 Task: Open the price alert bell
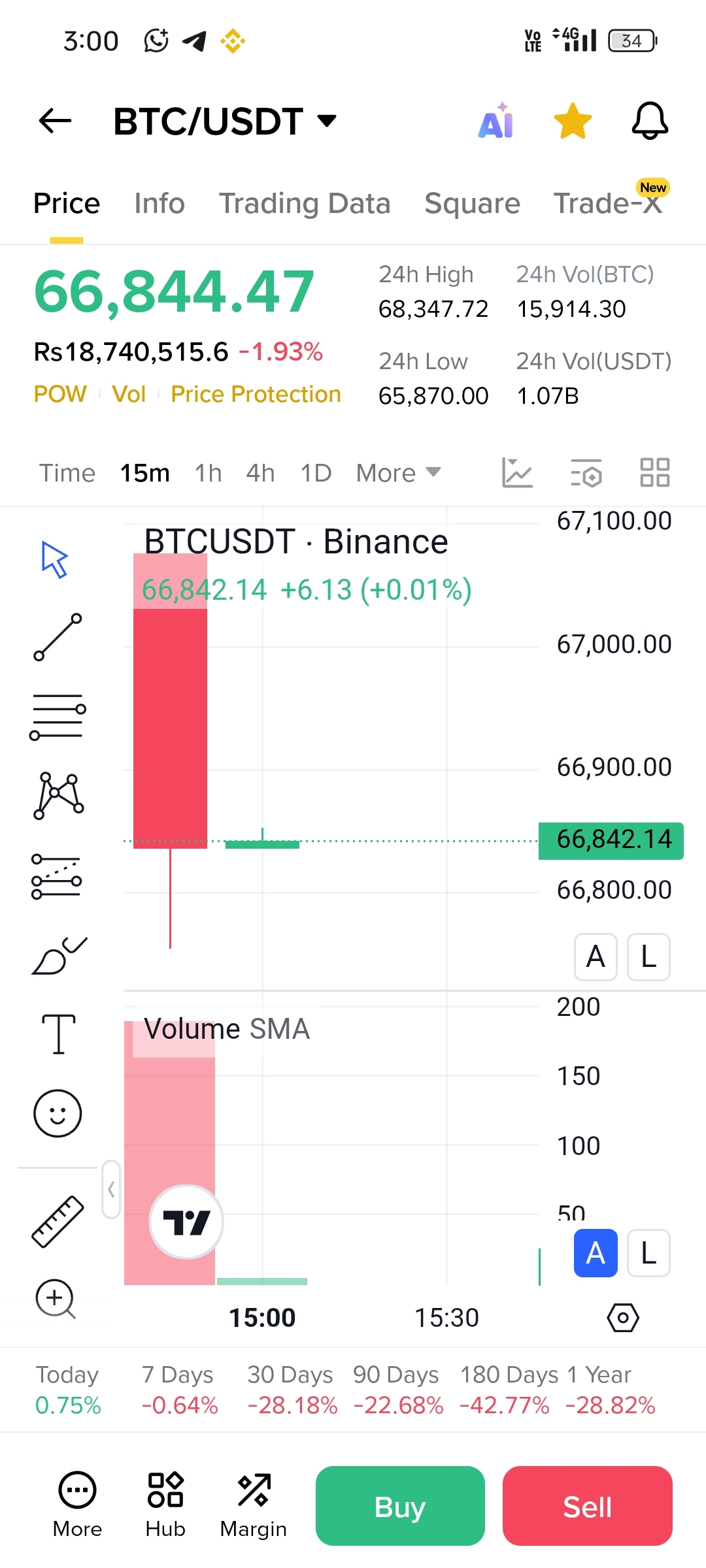click(650, 122)
